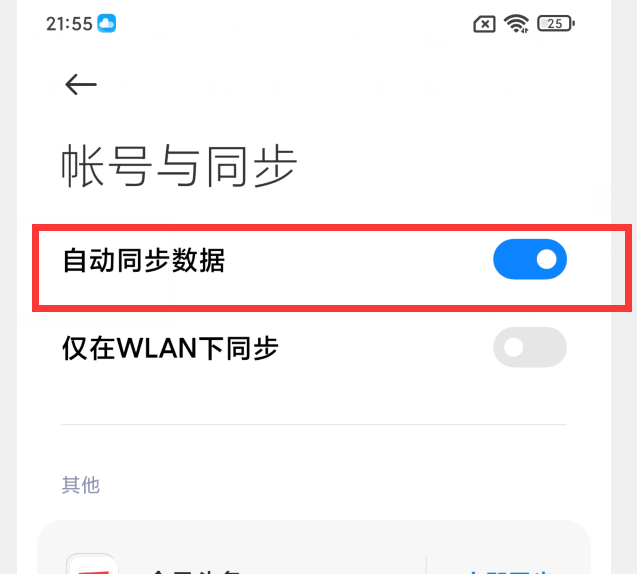
Task: Enable 仅在WLAN下同步 switch
Action: [x=529, y=348]
